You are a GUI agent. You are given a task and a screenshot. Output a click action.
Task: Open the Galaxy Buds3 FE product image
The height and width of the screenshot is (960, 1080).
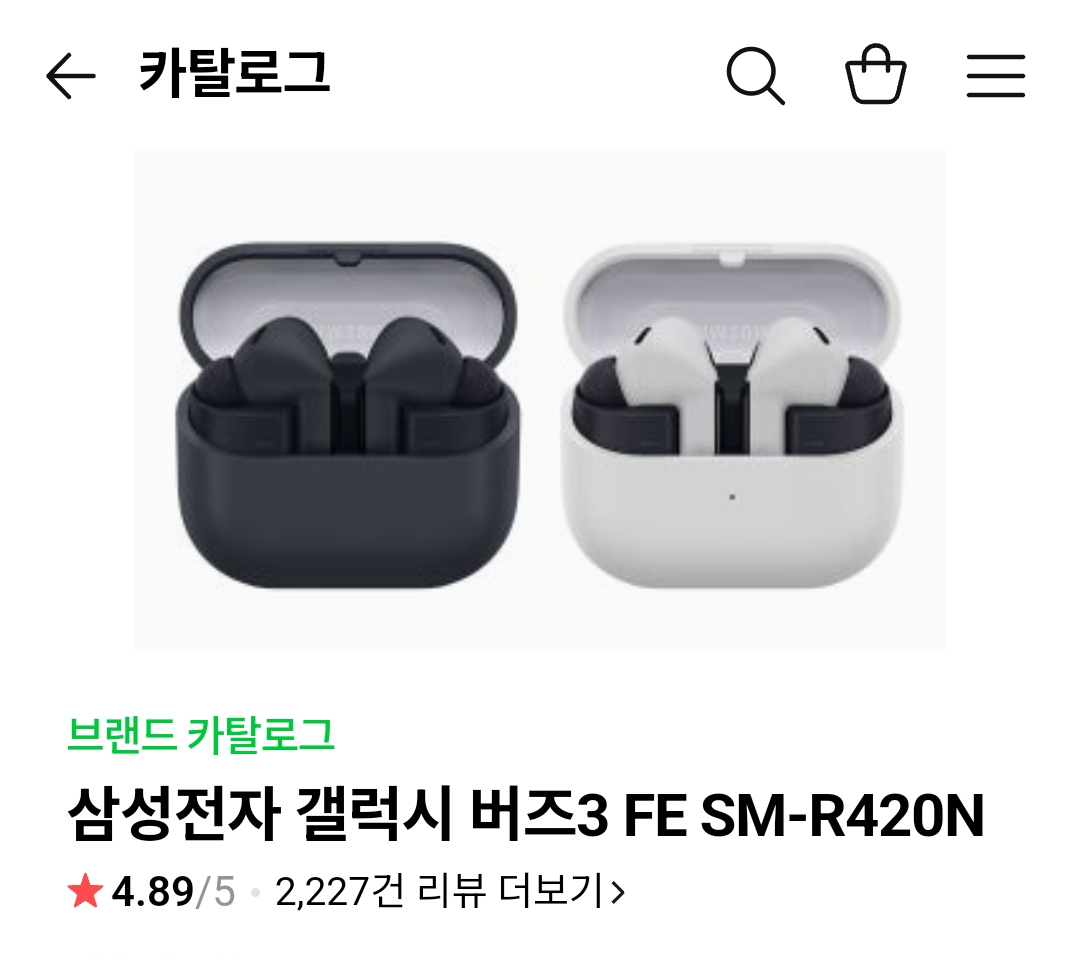coord(540,400)
